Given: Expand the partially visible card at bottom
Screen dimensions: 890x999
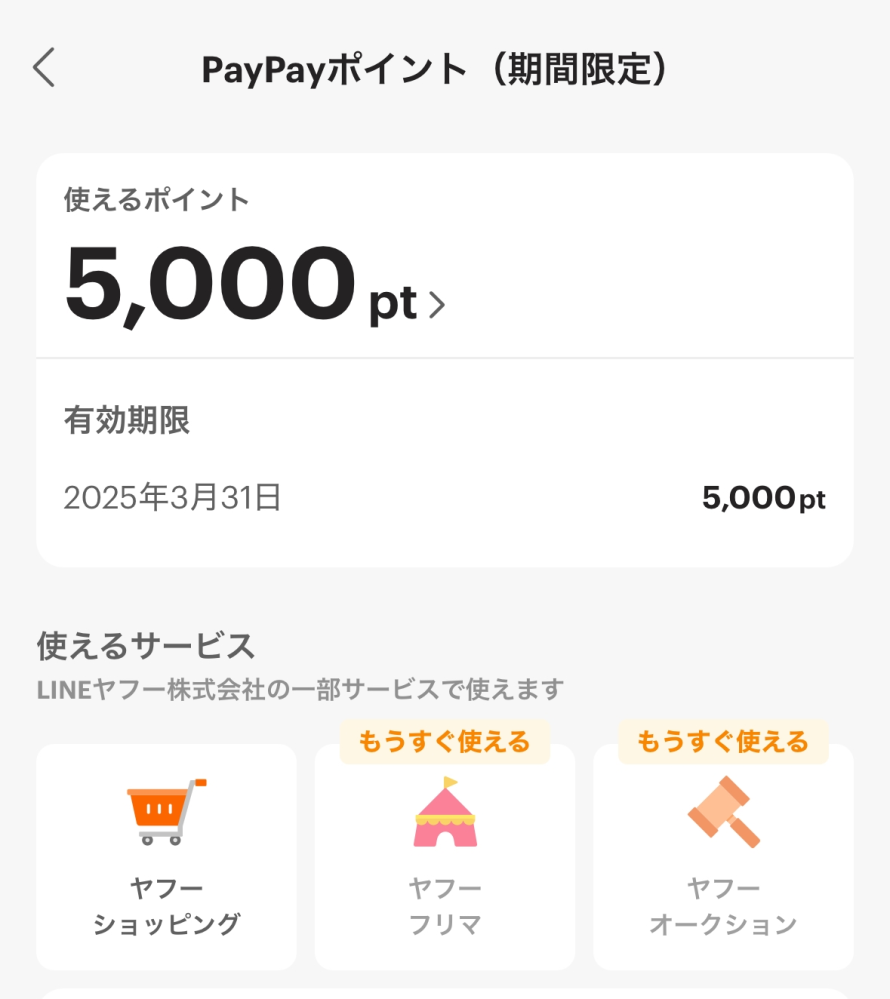Looking at the screenshot, I should 445,993.
